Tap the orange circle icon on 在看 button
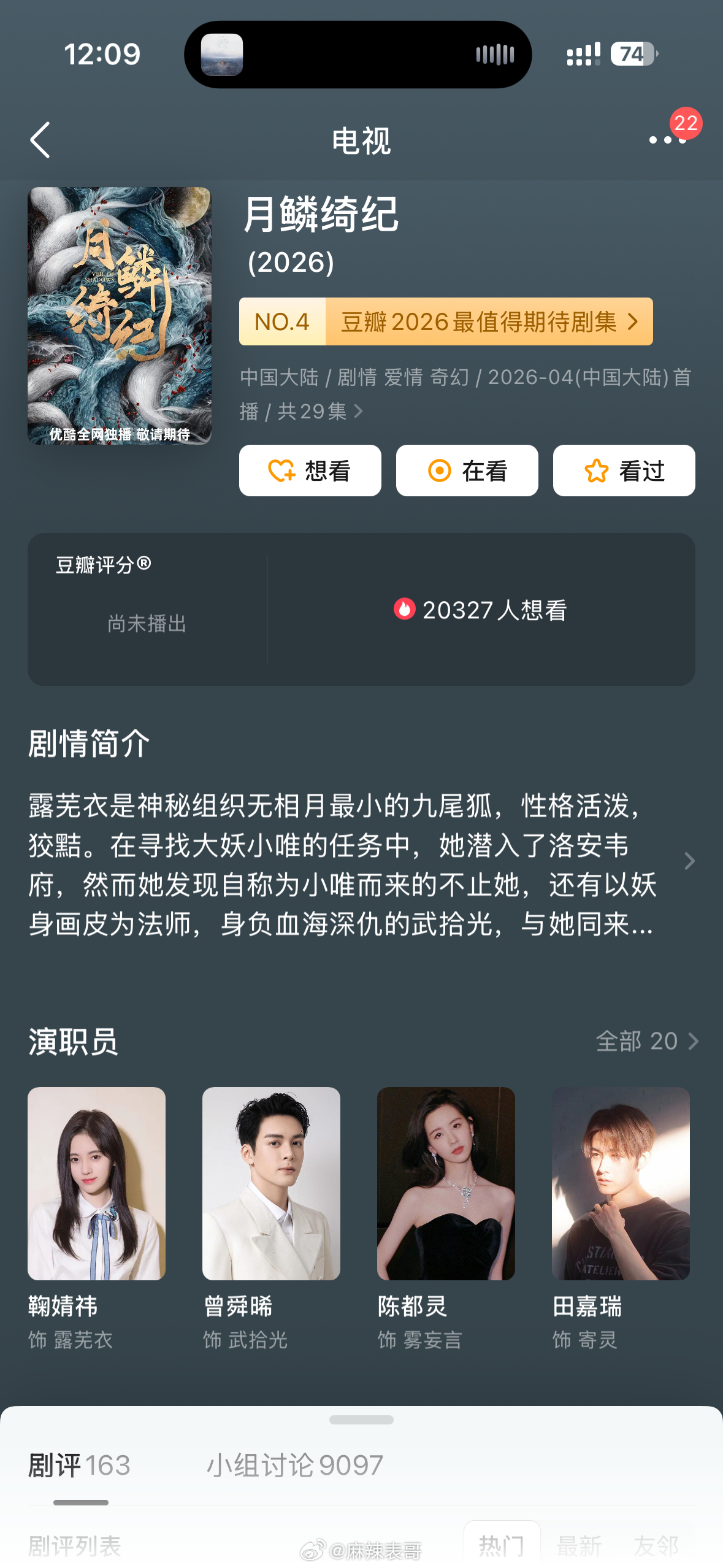The width and height of the screenshot is (723, 1568). [x=440, y=471]
